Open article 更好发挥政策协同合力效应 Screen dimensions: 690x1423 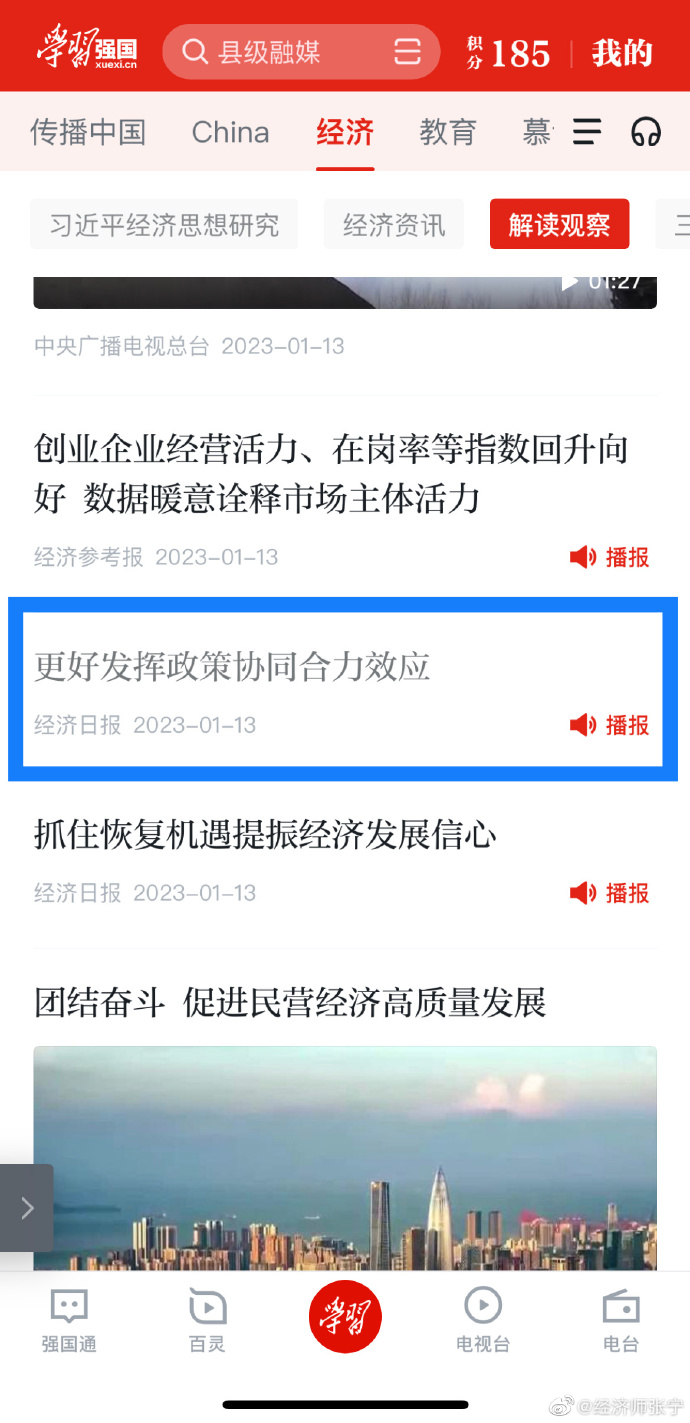232,666
